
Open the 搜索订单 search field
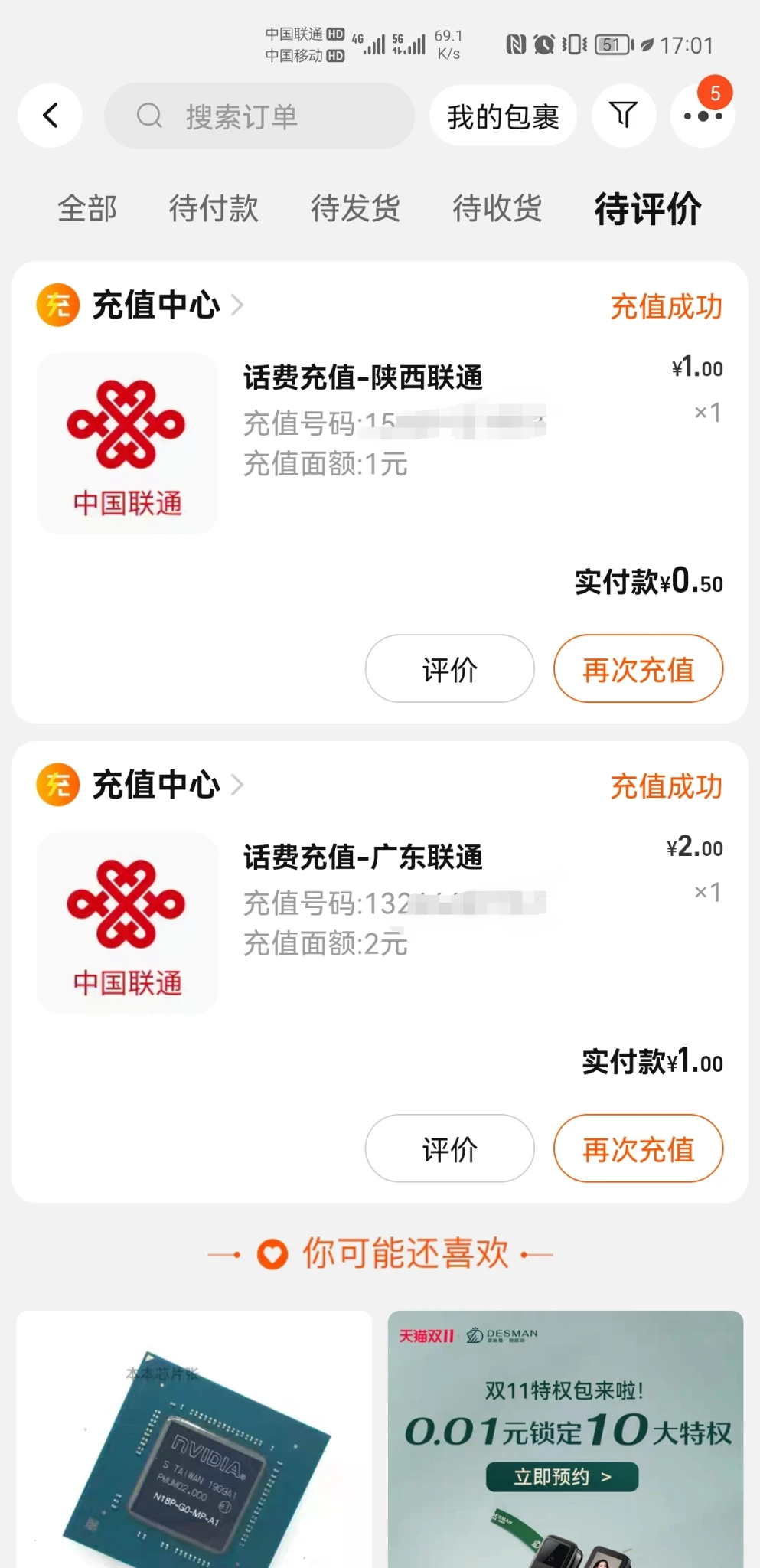pyautogui.click(x=259, y=116)
